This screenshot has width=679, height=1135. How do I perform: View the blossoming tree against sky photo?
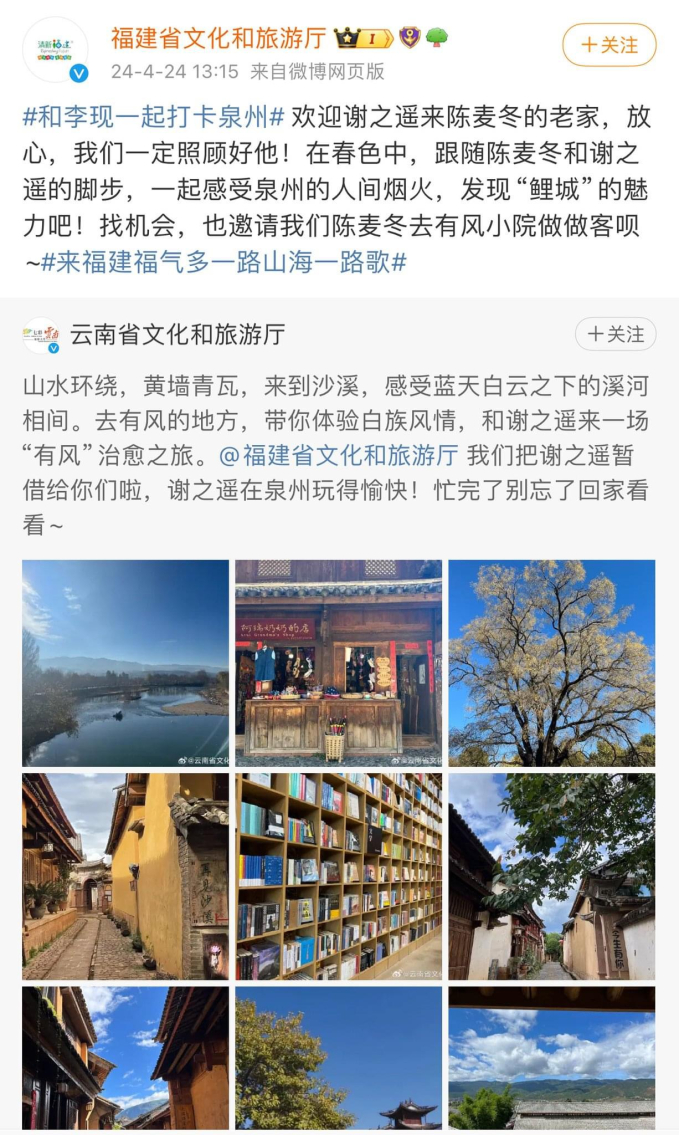pyautogui.click(x=551, y=663)
